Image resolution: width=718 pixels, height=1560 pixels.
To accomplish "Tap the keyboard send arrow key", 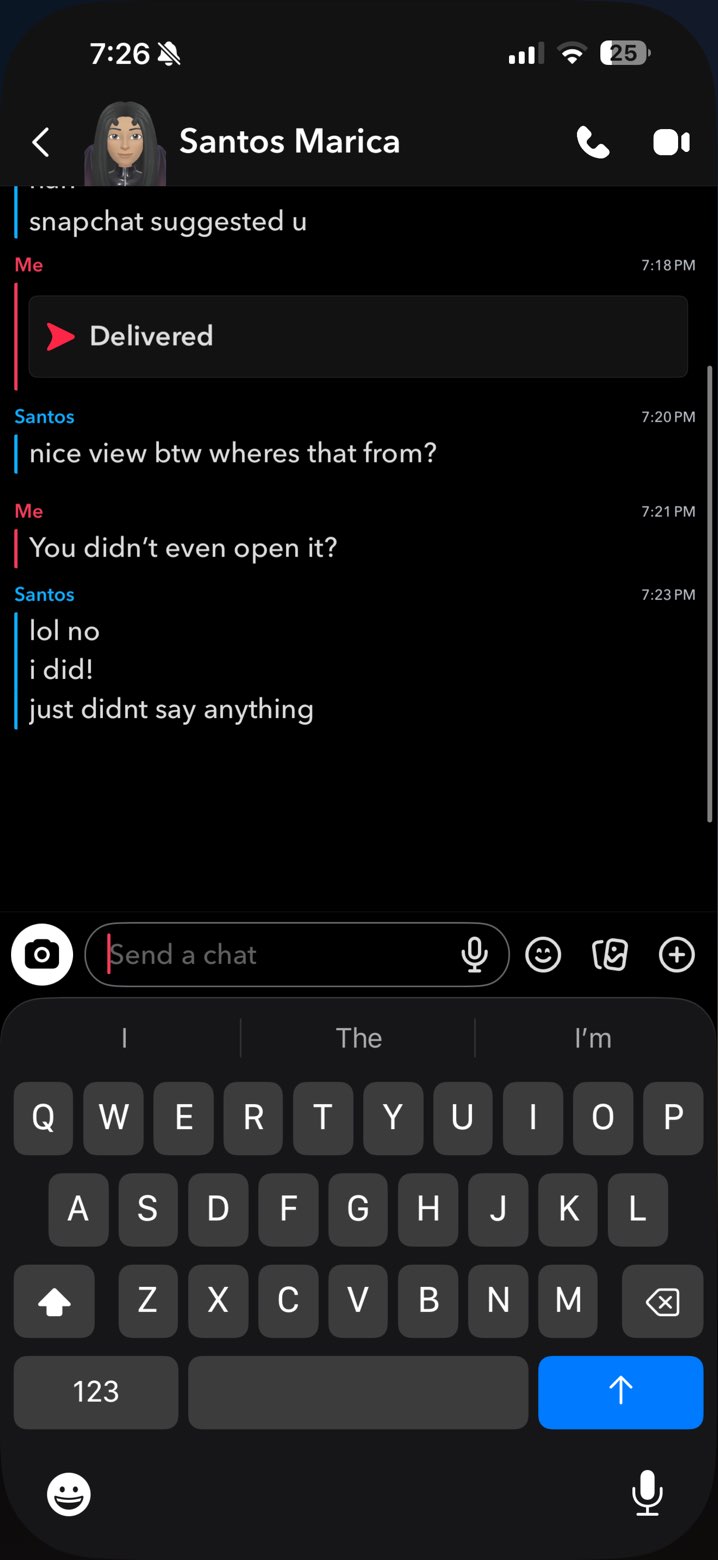I will [x=620, y=1391].
